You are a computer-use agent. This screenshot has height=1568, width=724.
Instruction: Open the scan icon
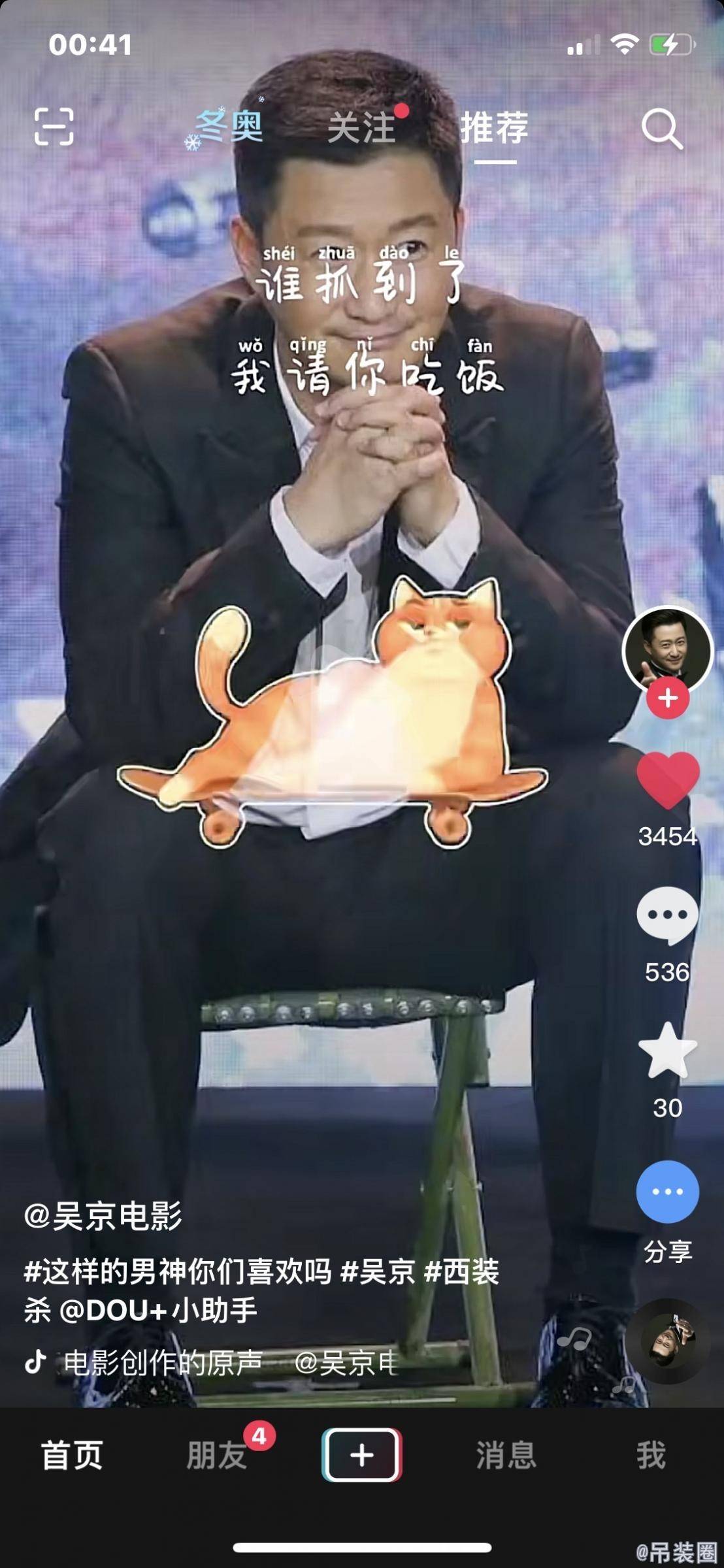click(54, 126)
